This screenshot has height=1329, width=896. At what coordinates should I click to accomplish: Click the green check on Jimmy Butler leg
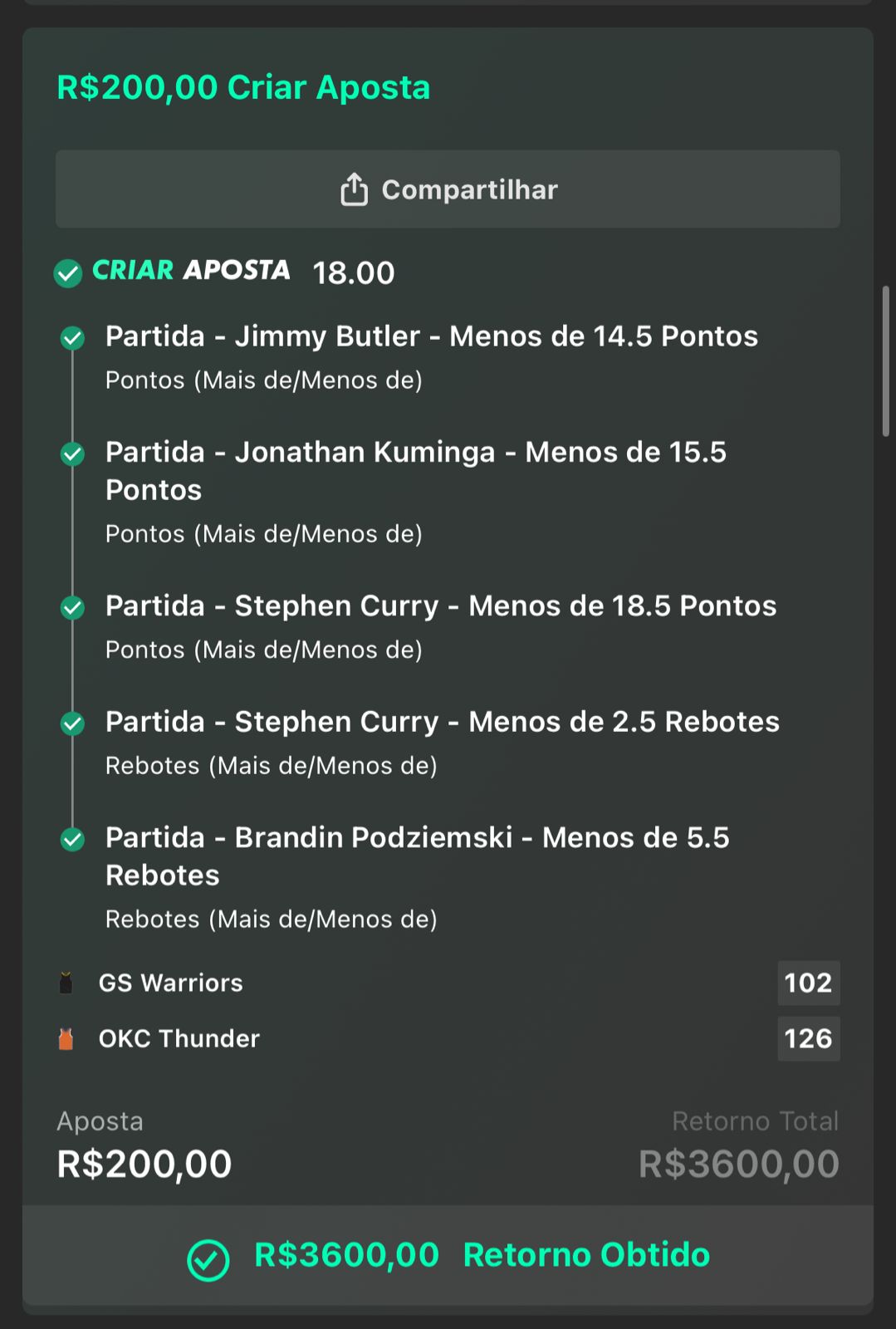pyautogui.click(x=75, y=337)
